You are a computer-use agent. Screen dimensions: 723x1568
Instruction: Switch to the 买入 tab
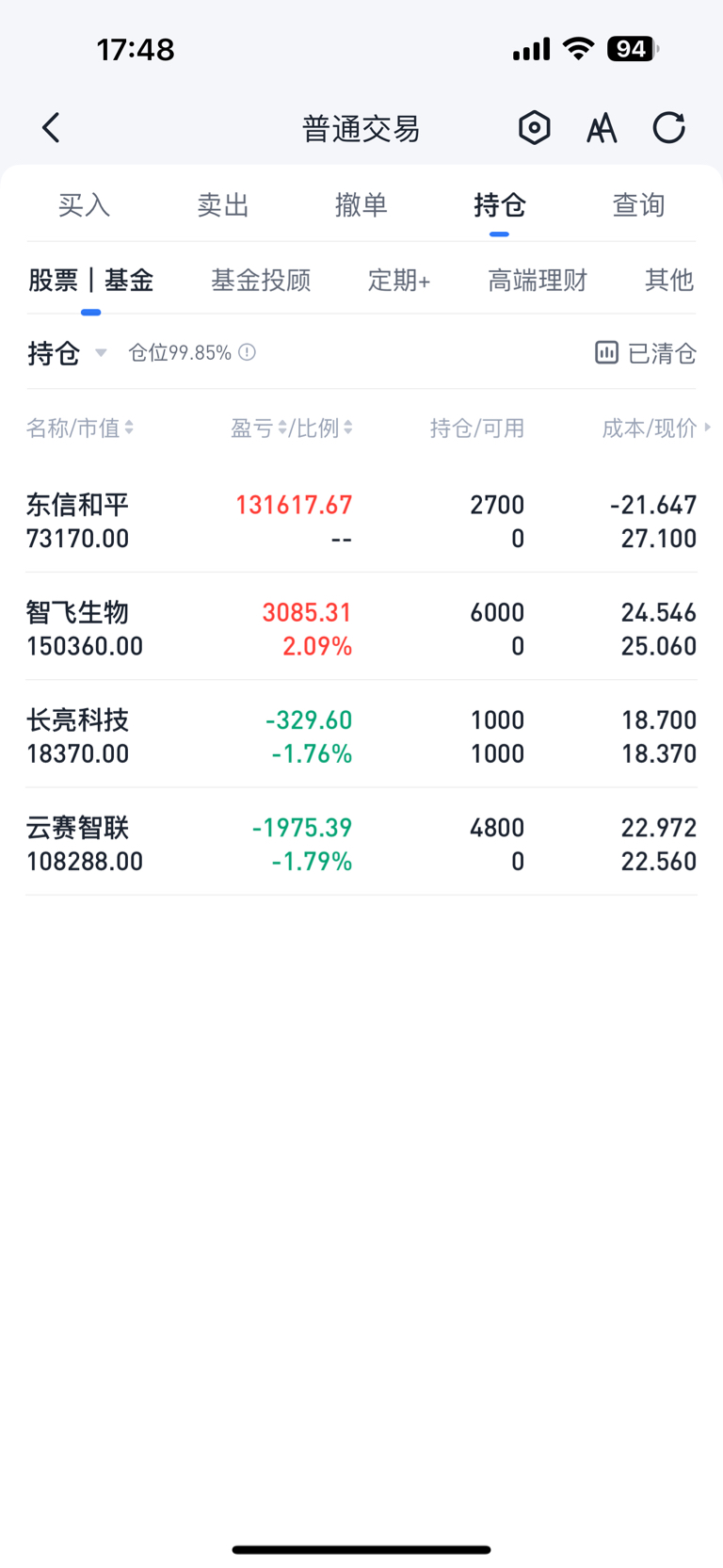tap(84, 204)
